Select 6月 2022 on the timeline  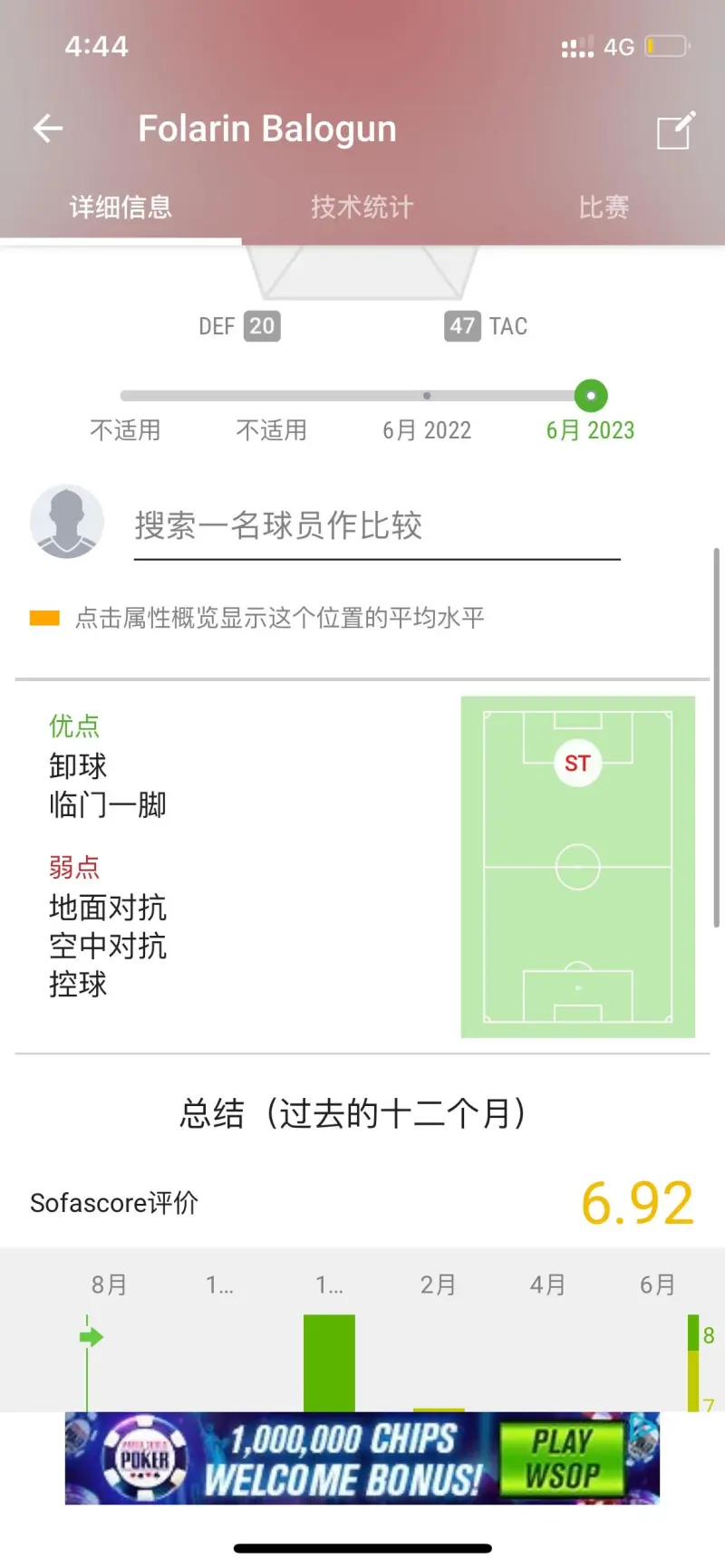point(427,430)
